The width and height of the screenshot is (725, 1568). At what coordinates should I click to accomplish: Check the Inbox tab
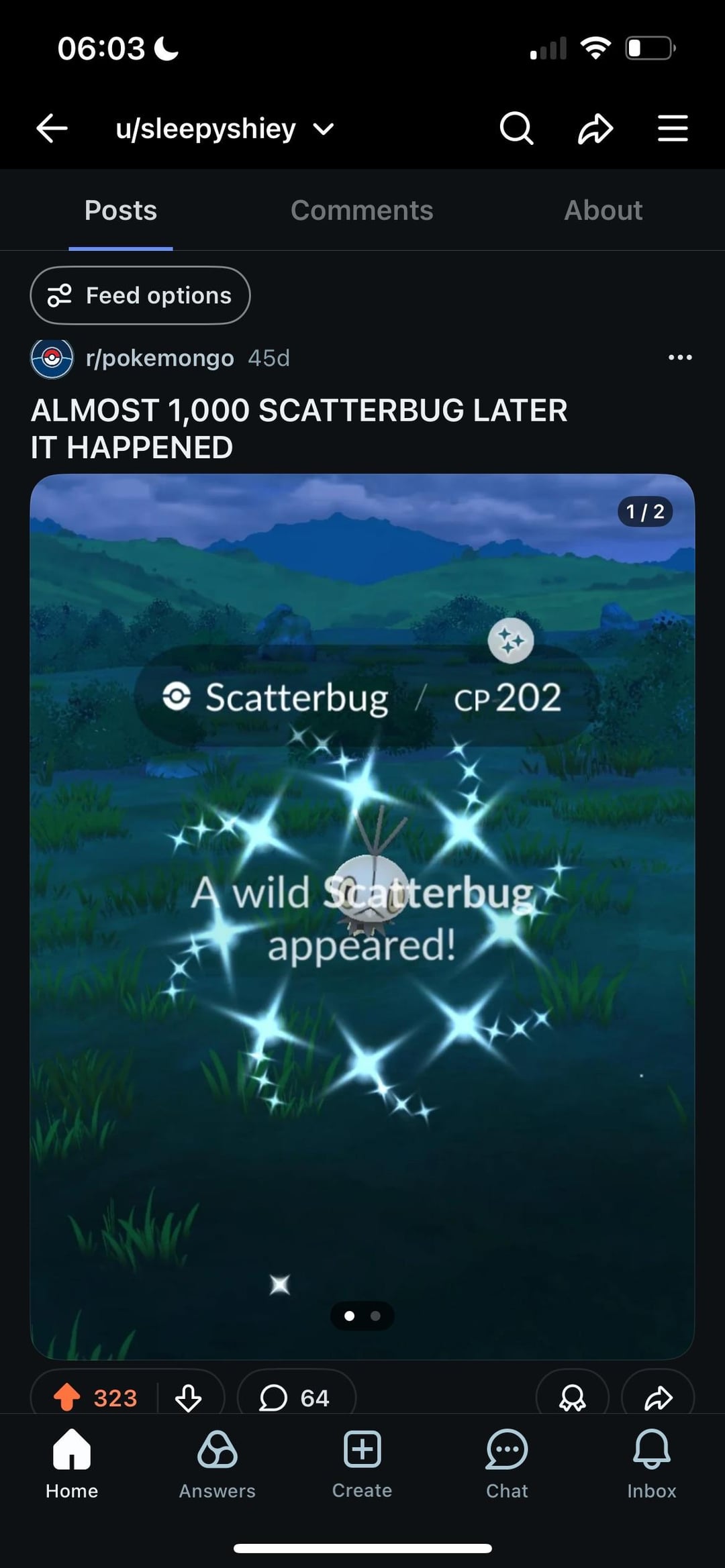tap(651, 1464)
